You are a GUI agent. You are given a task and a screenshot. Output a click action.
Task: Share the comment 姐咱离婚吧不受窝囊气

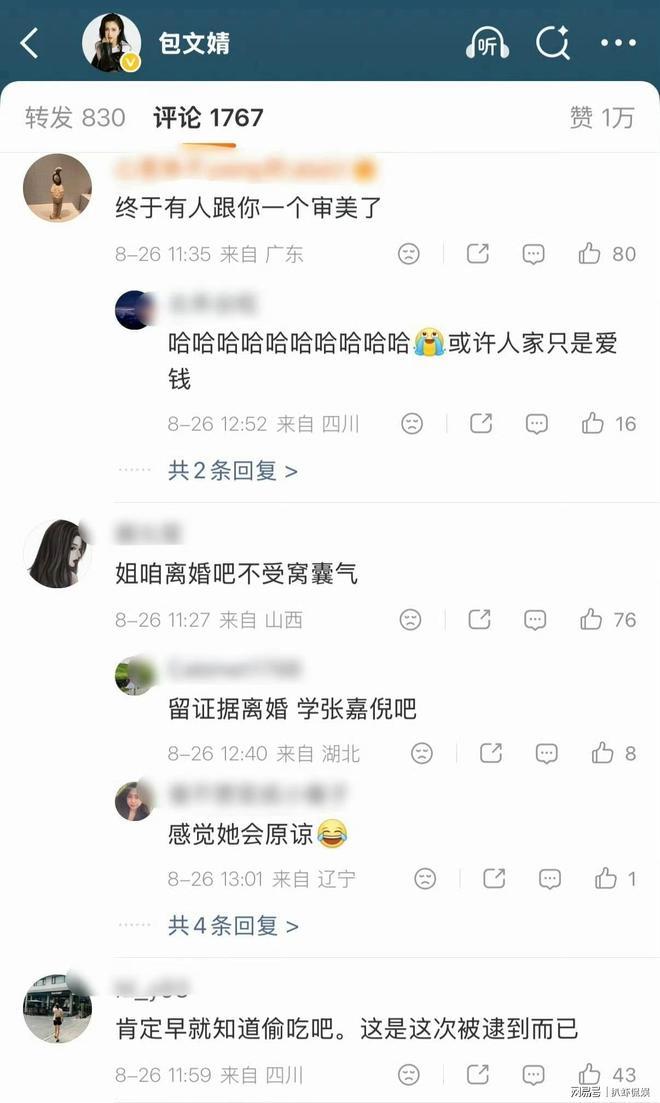479,619
